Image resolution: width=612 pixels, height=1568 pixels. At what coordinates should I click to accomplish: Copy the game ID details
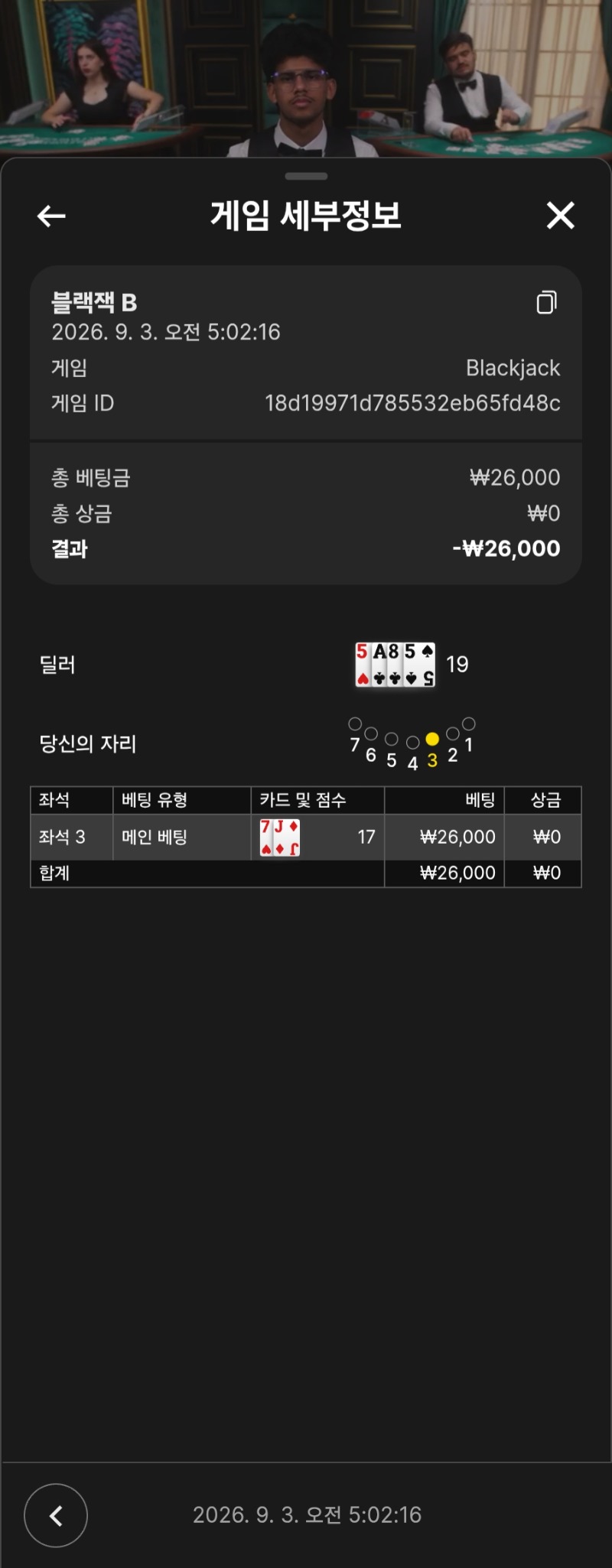(x=546, y=303)
